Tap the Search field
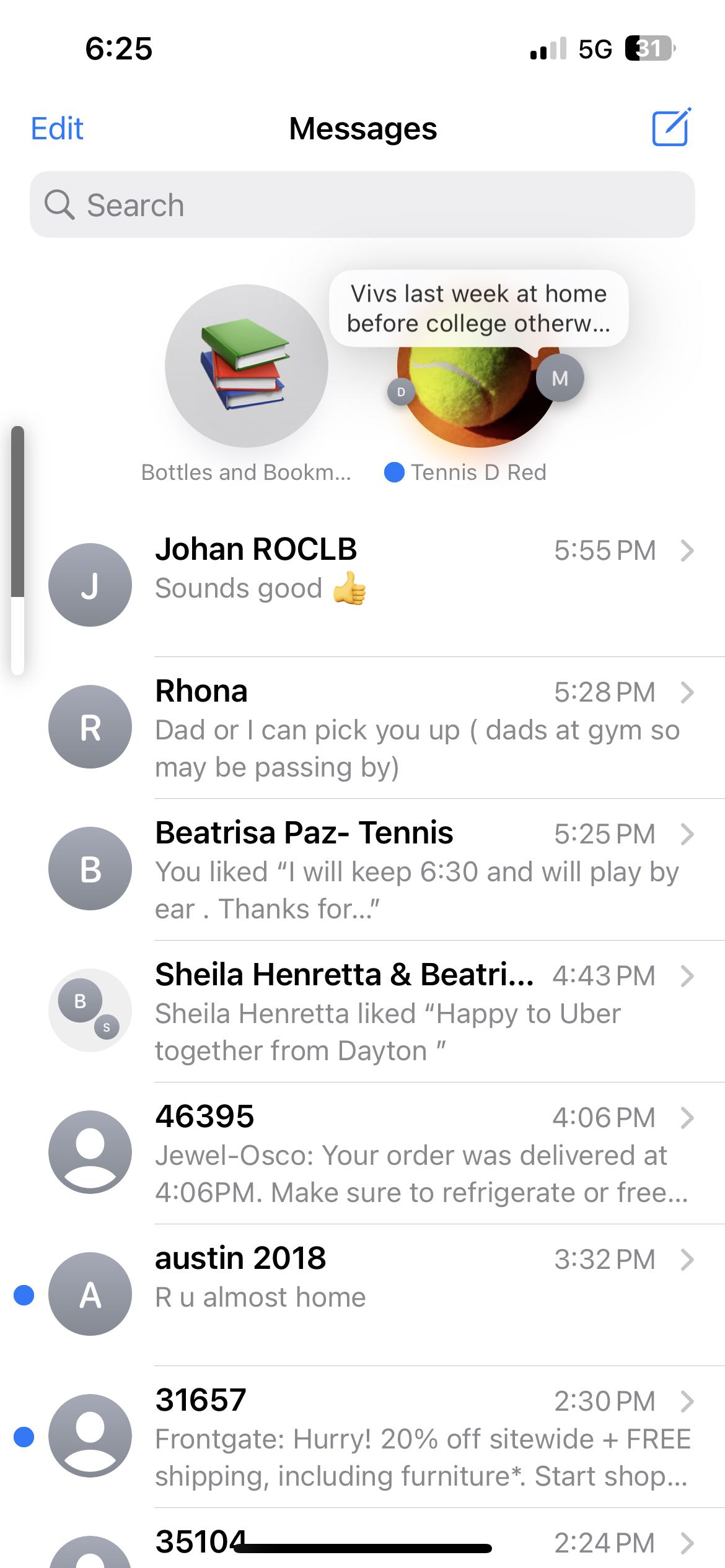 [362, 205]
